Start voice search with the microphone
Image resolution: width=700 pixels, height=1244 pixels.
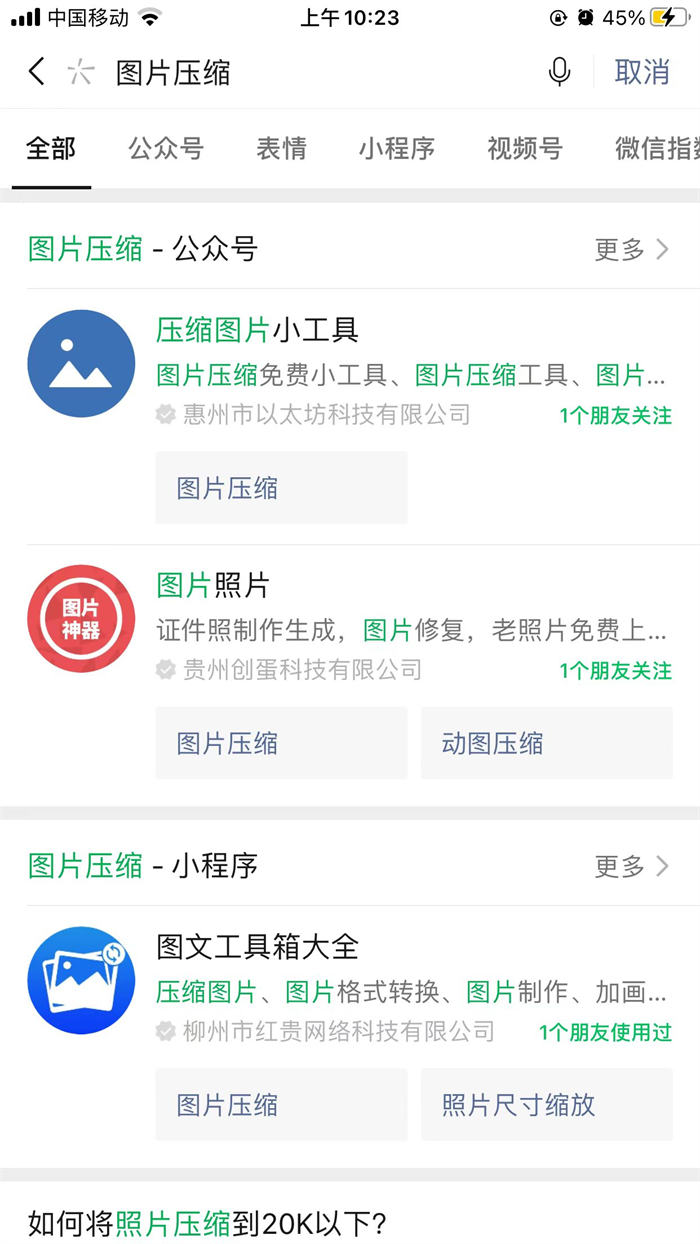tap(560, 72)
